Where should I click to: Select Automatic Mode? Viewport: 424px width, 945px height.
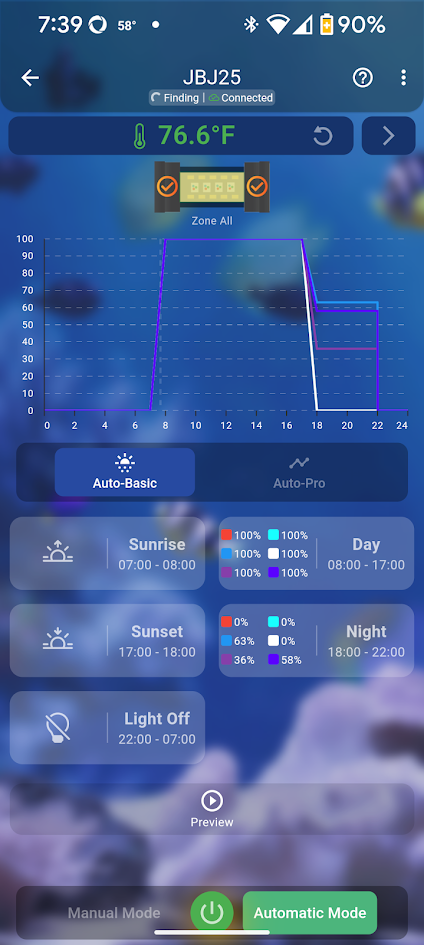(x=310, y=912)
